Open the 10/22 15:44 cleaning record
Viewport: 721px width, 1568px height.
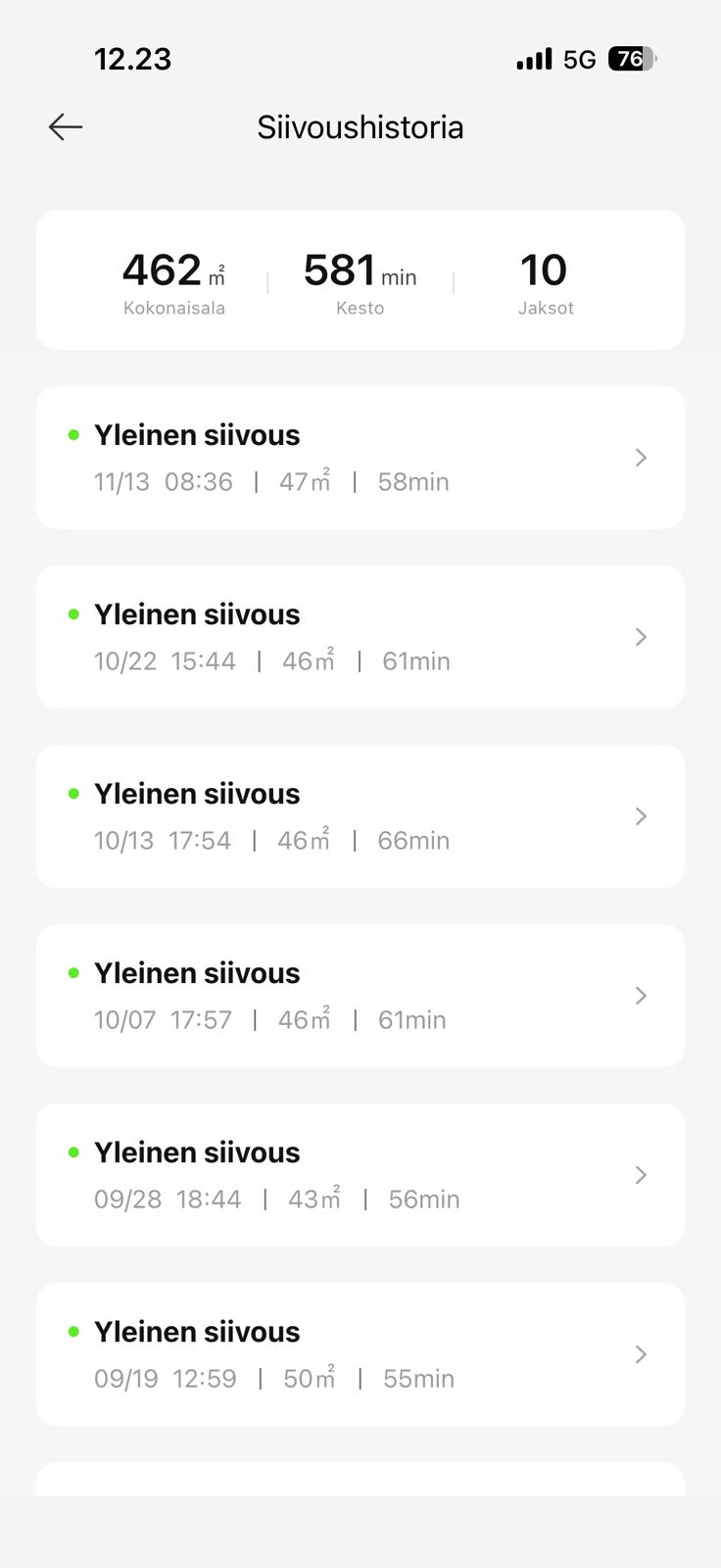(x=360, y=637)
